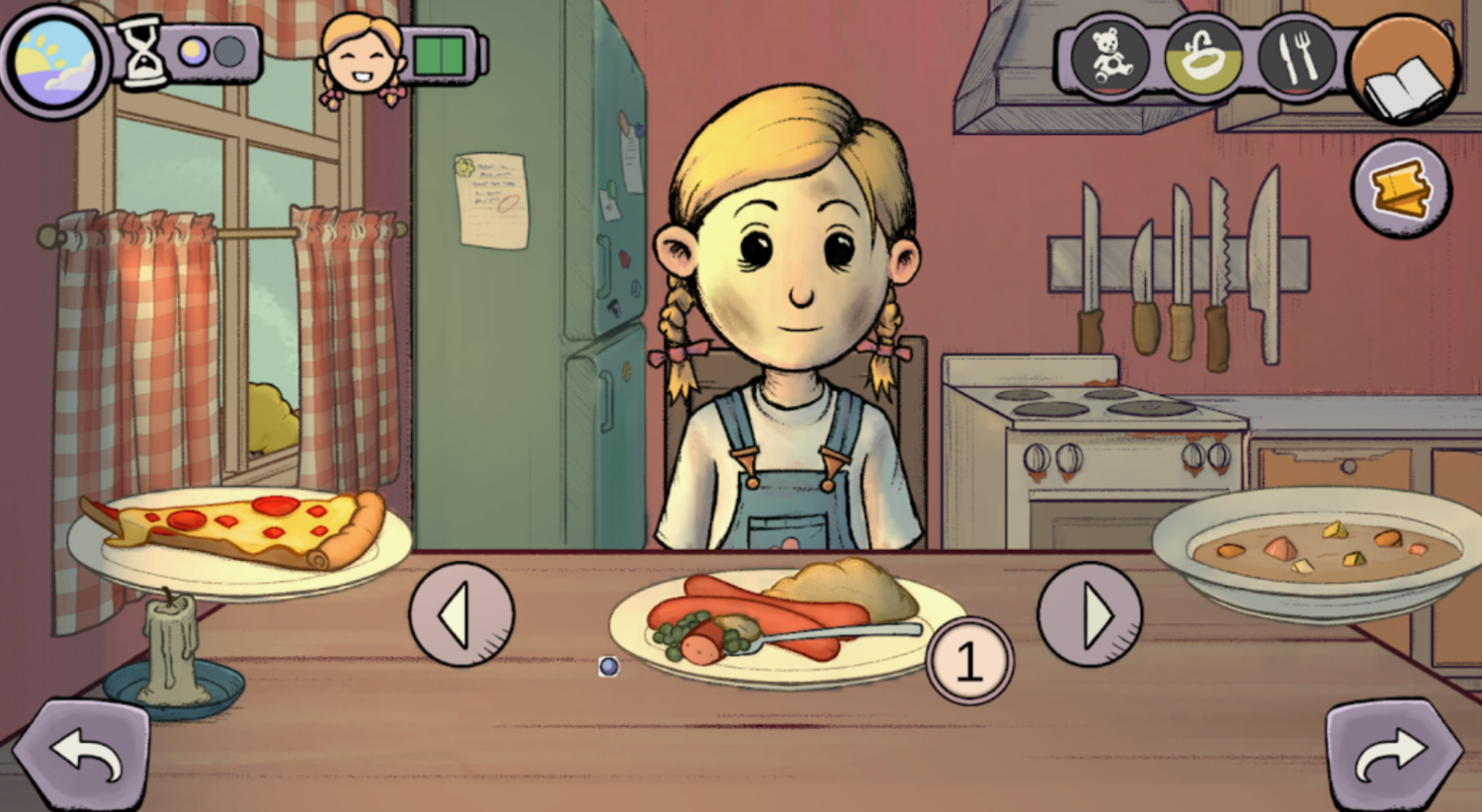Tap the left arrow to see previous food
Image resolution: width=1482 pixels, height=812 pixels.
click(x=461, y=614)
